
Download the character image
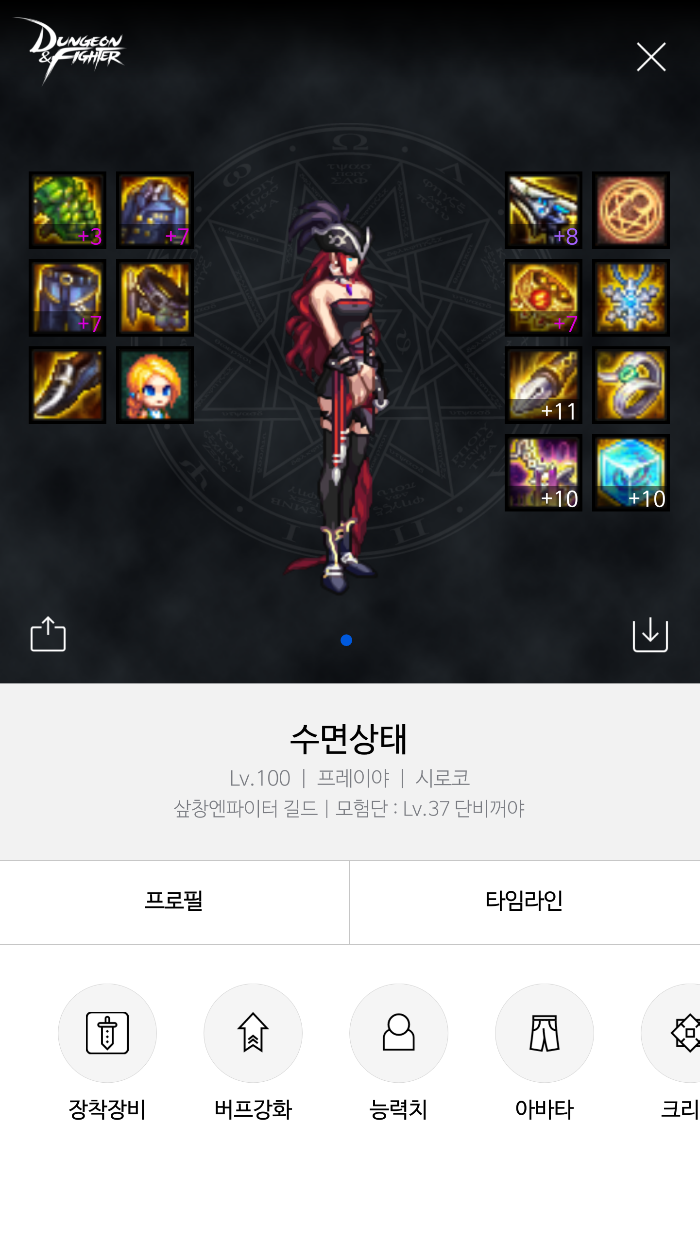tap(650, 635)
